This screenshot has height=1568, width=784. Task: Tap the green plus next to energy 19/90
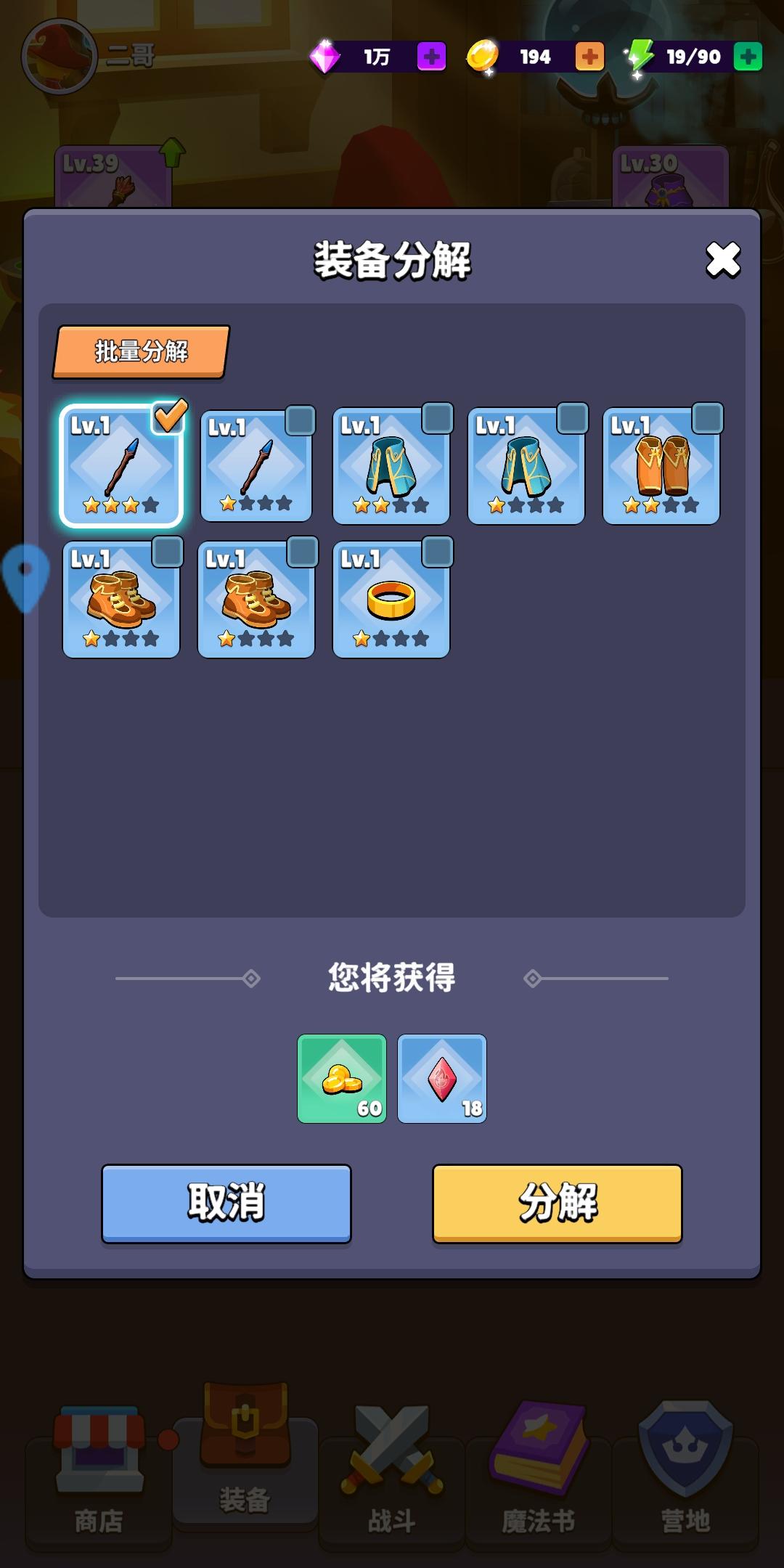[747, 57]
